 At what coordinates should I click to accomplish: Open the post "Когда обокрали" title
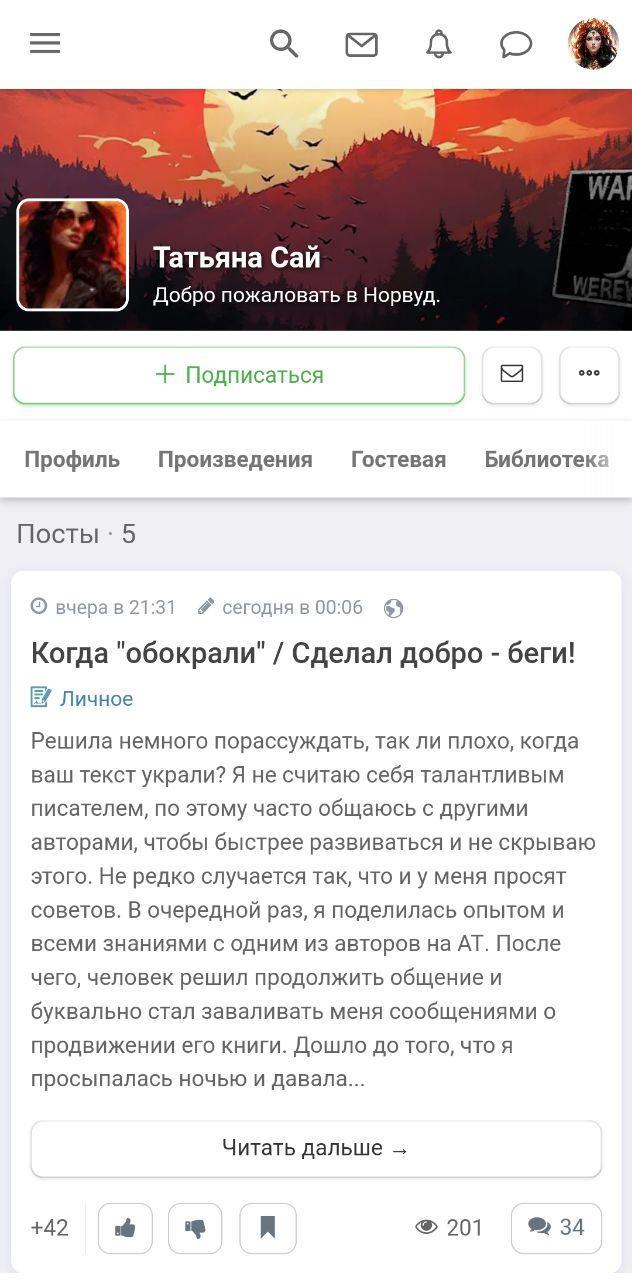tap(303, 653)
